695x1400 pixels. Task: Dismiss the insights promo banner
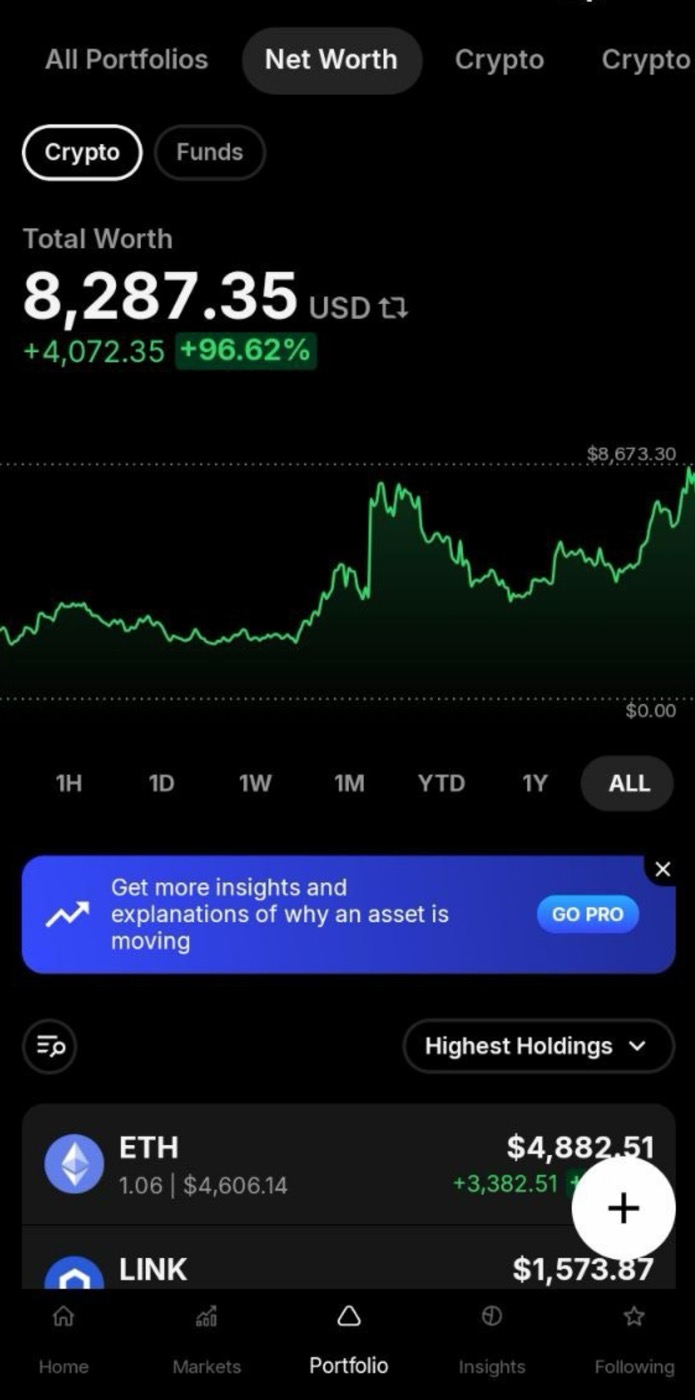tap(662, 870)
